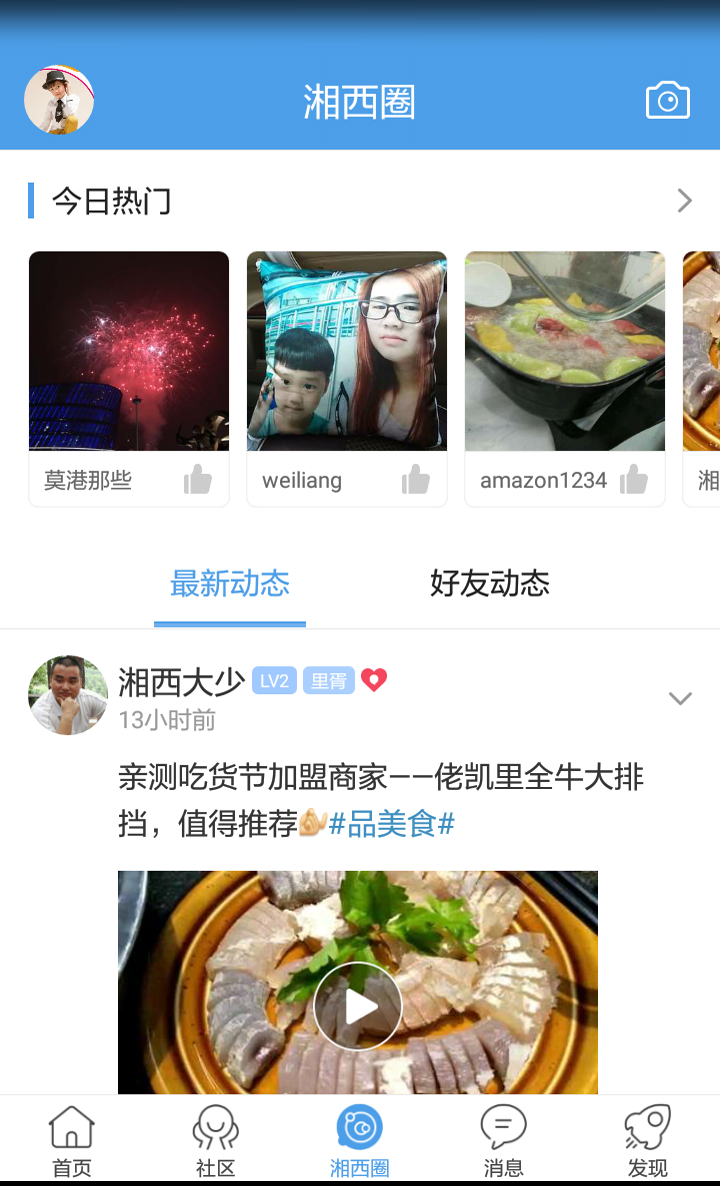Open the 消息 tab
The height and width of the screenshot is (1186, 720).
pos(503,1141)
